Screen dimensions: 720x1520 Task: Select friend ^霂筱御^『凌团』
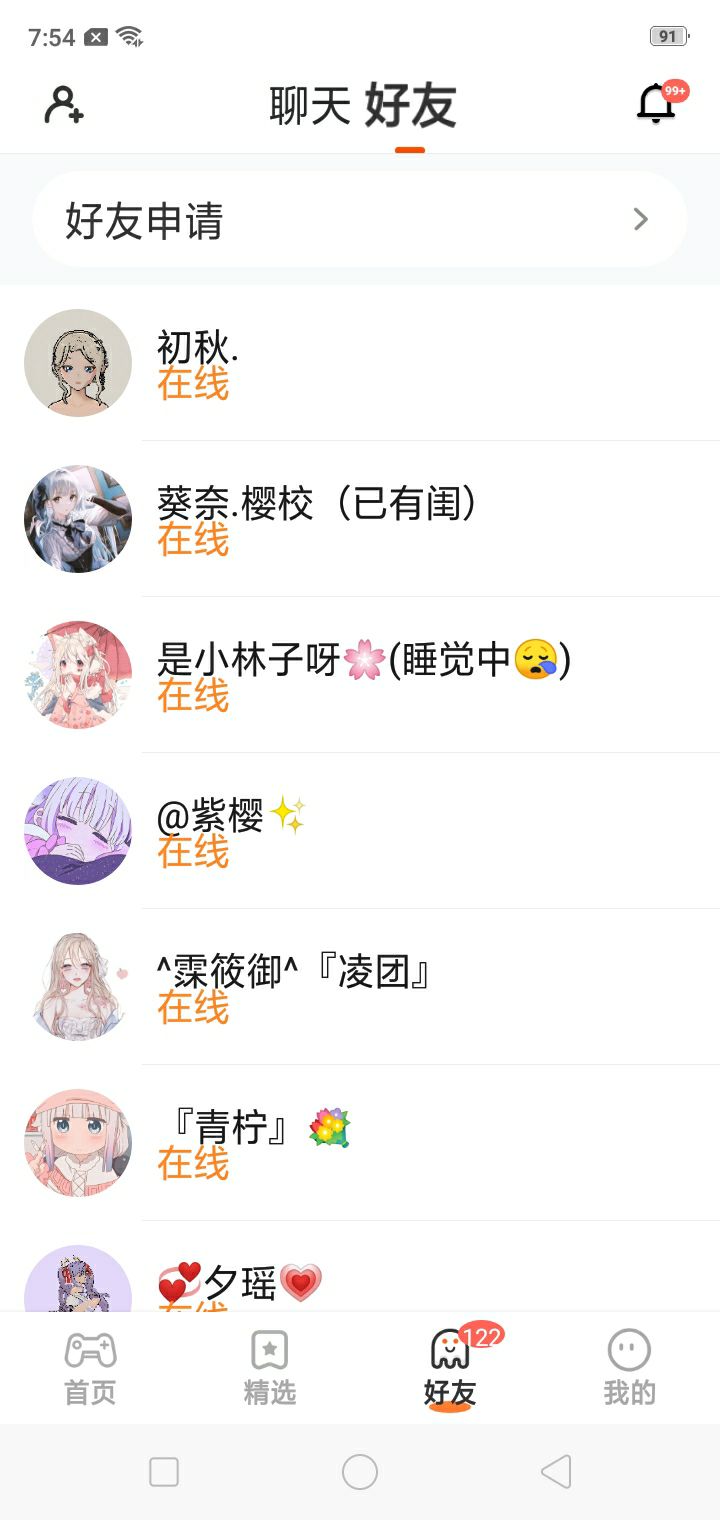click(360, 987)
